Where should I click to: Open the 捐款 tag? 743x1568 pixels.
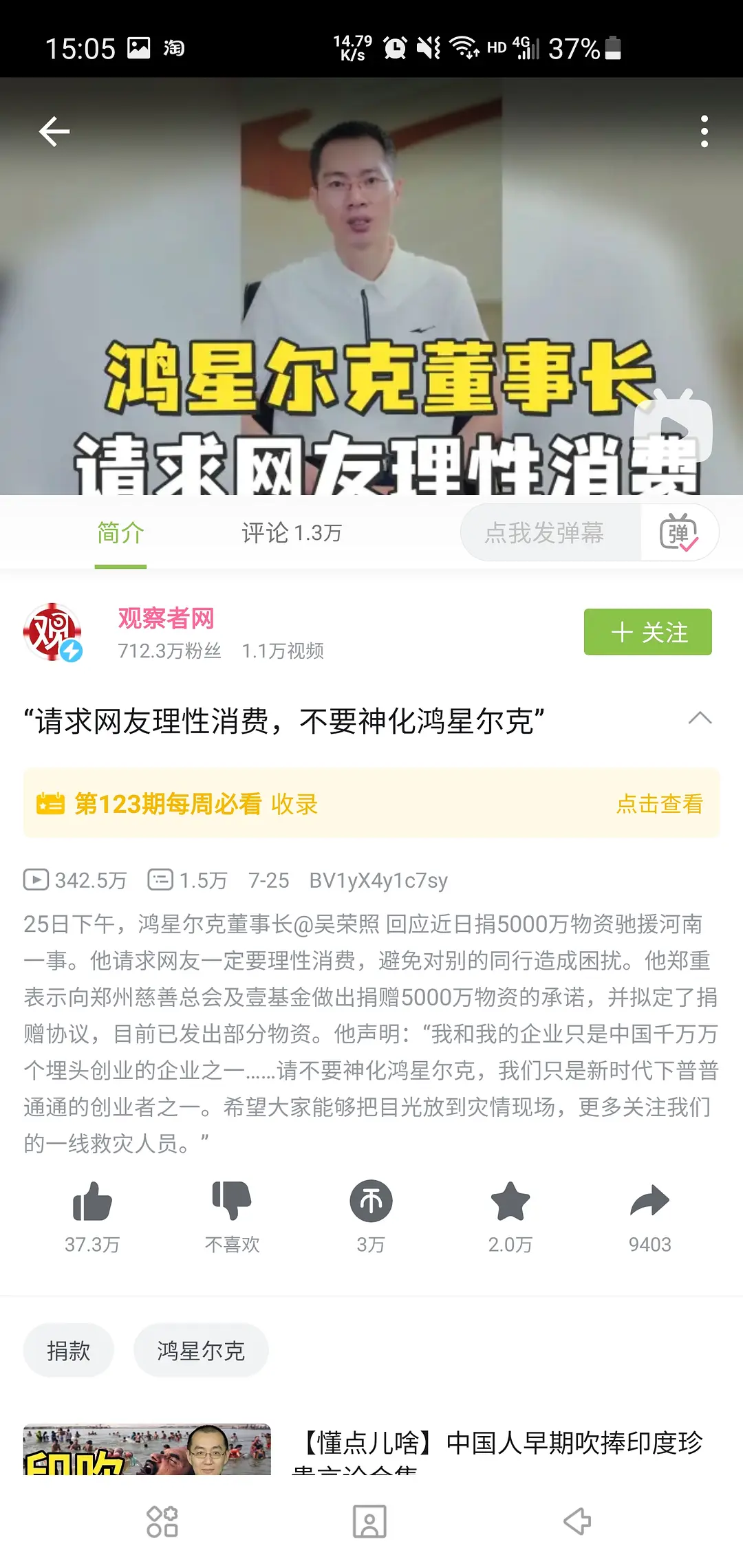tap(68, 1351)
